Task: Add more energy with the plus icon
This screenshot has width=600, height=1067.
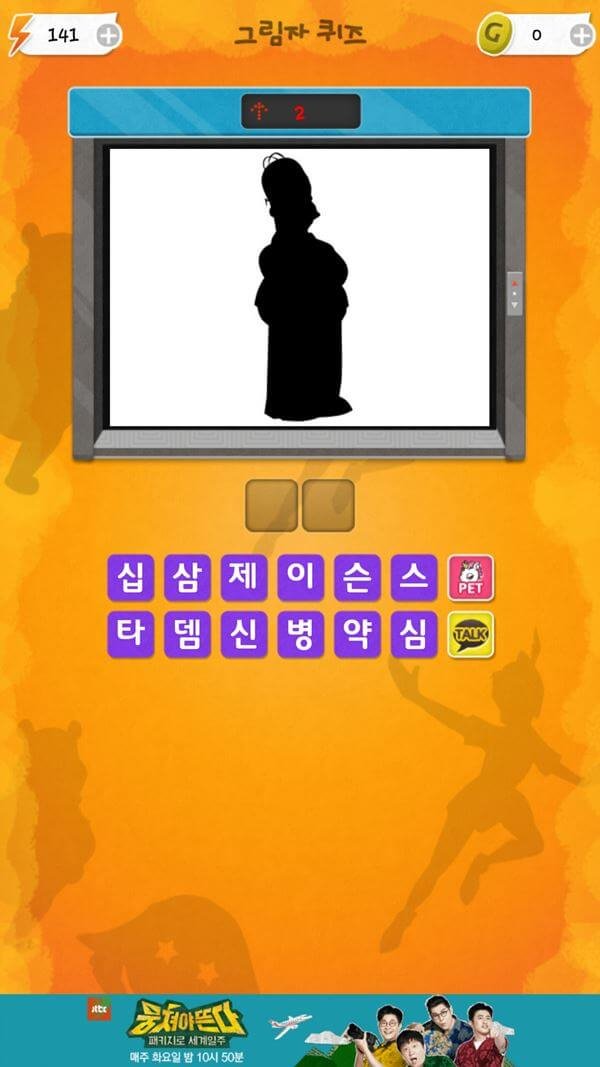Action: tap(108, 36)
